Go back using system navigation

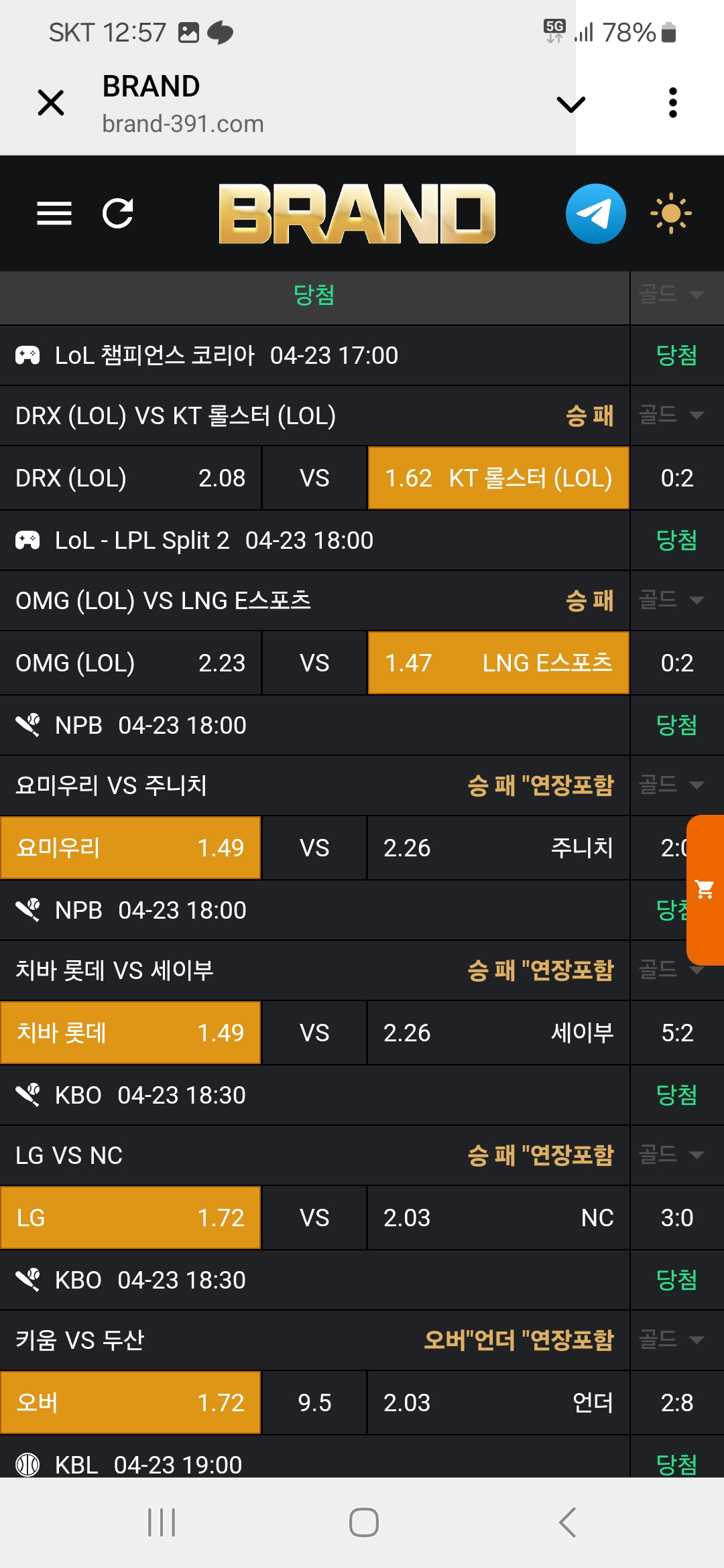pos(567,1522)
